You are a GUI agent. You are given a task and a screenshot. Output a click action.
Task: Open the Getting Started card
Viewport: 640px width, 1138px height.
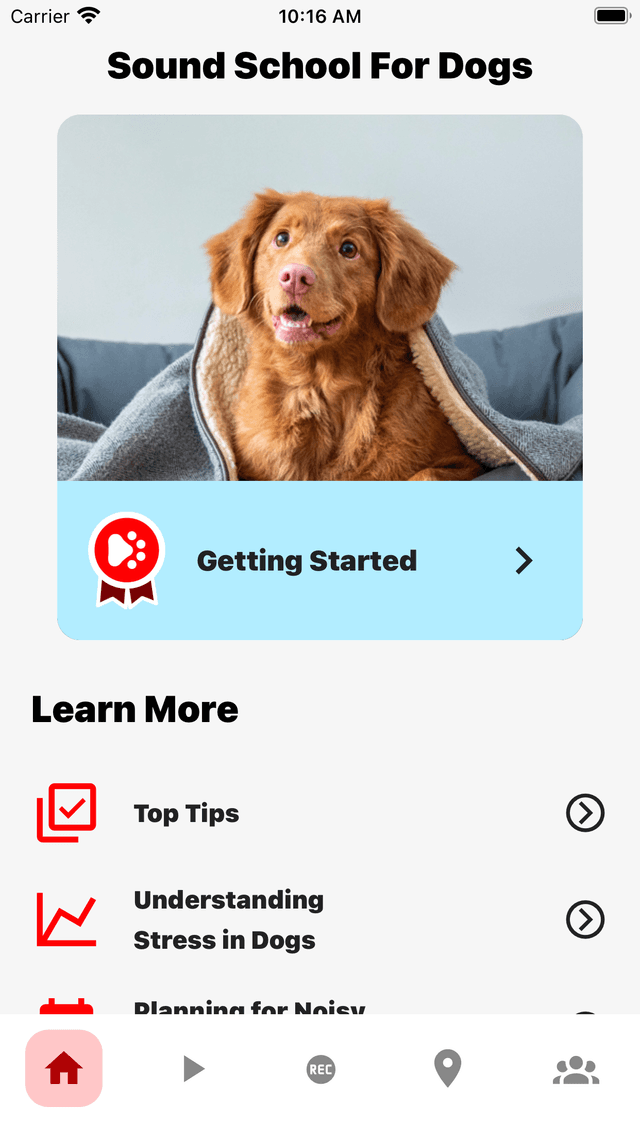tap(319, 560)
